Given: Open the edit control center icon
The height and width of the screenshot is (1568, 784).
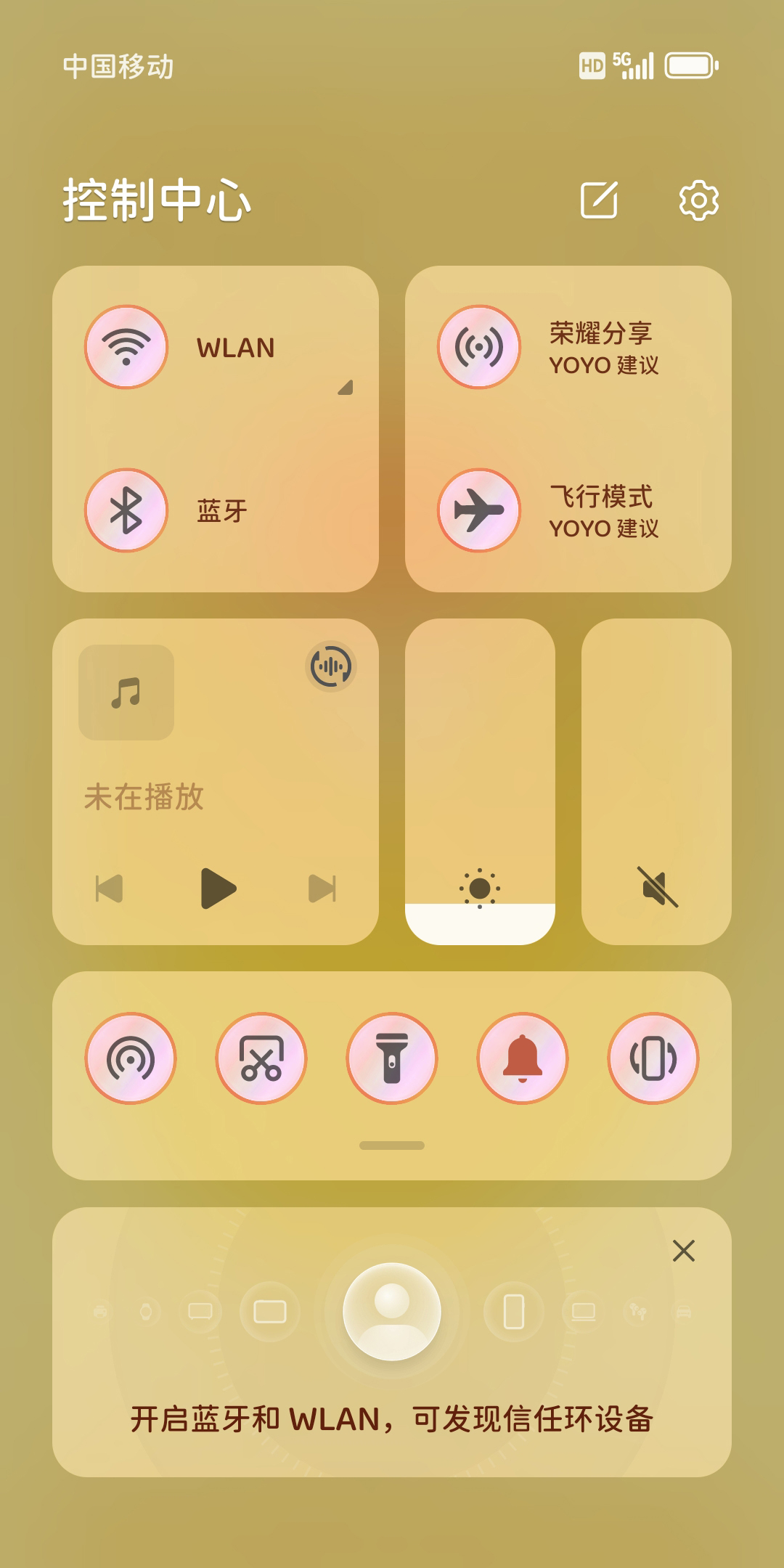Looking at the screenshot, I should (x=599, y=200).
